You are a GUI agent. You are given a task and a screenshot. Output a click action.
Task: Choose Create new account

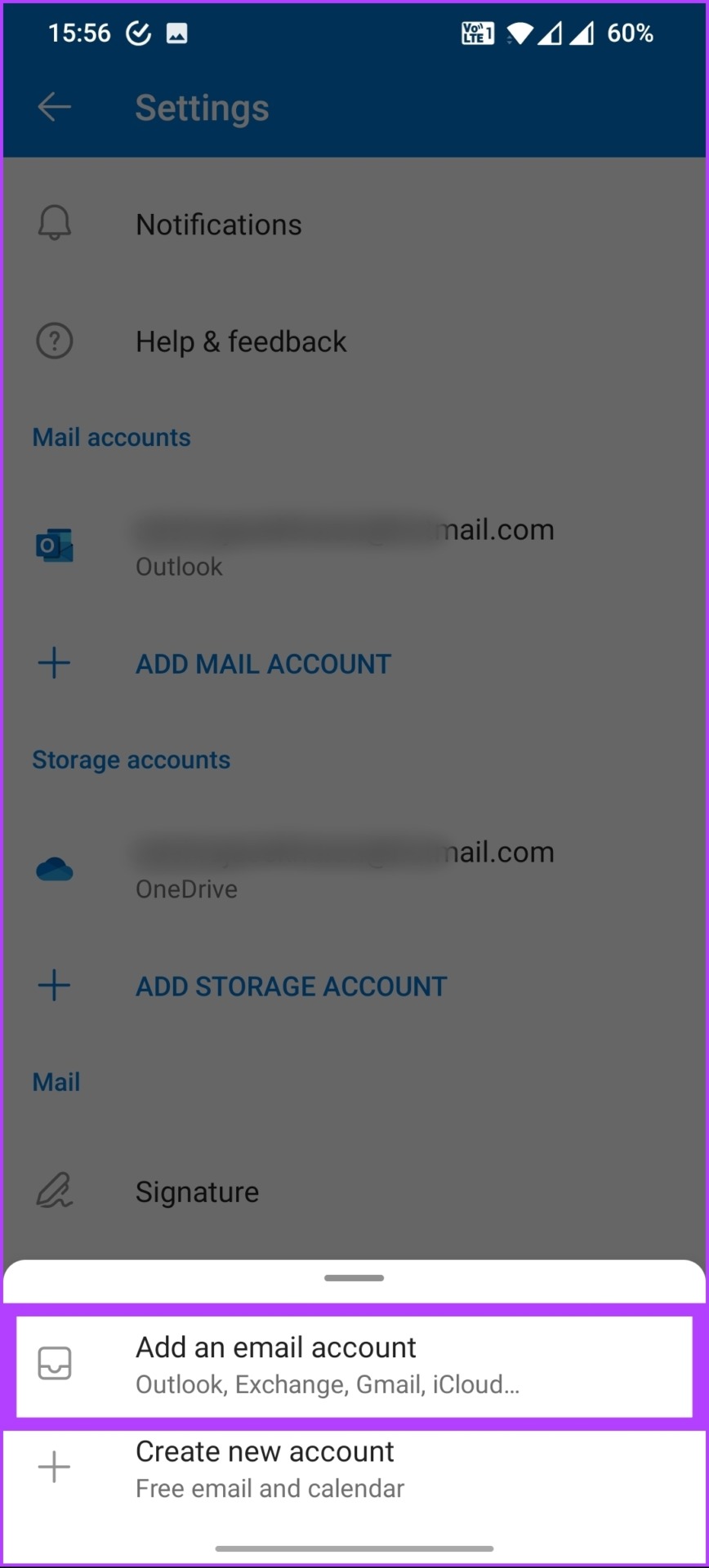point(354,1470)
